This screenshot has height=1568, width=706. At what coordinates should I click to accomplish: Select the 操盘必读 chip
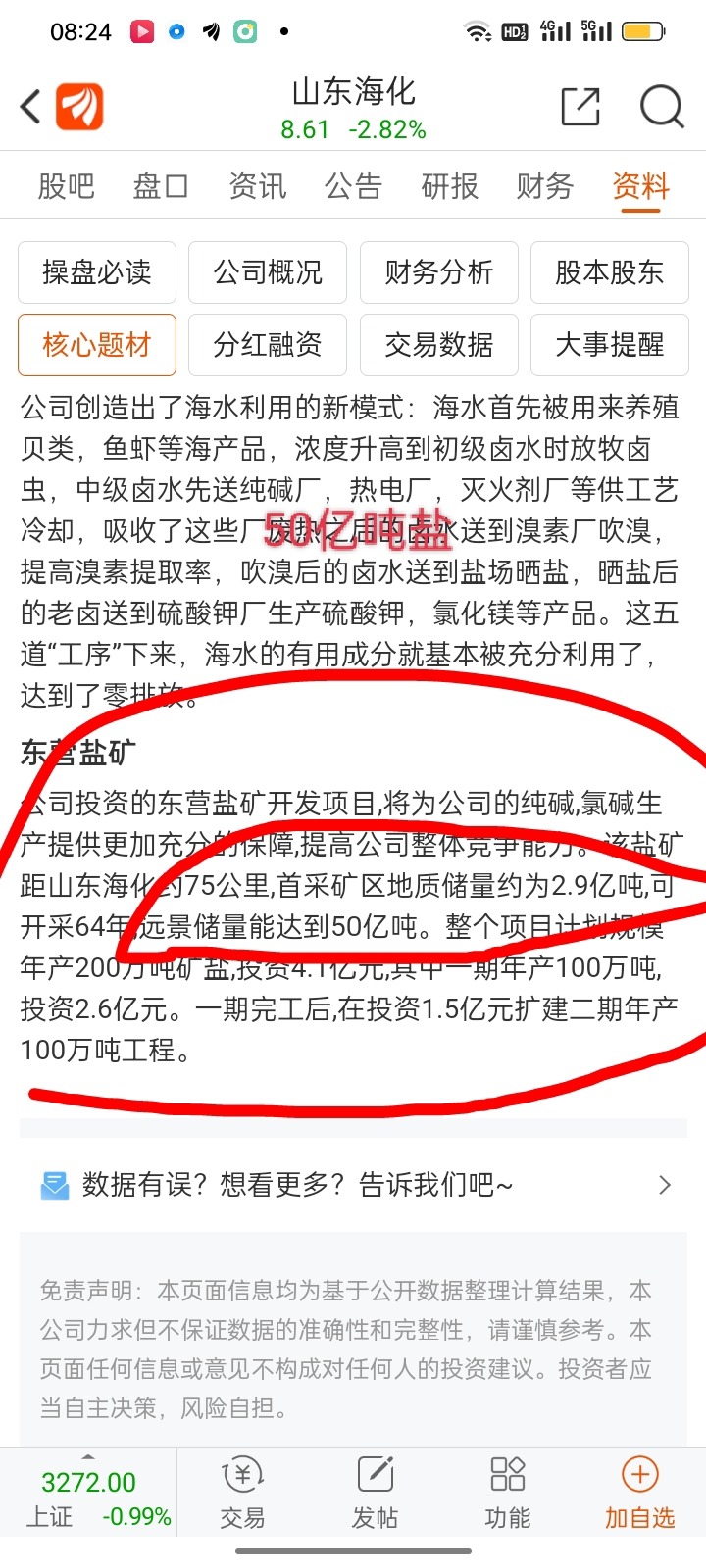tap(97, 272)
